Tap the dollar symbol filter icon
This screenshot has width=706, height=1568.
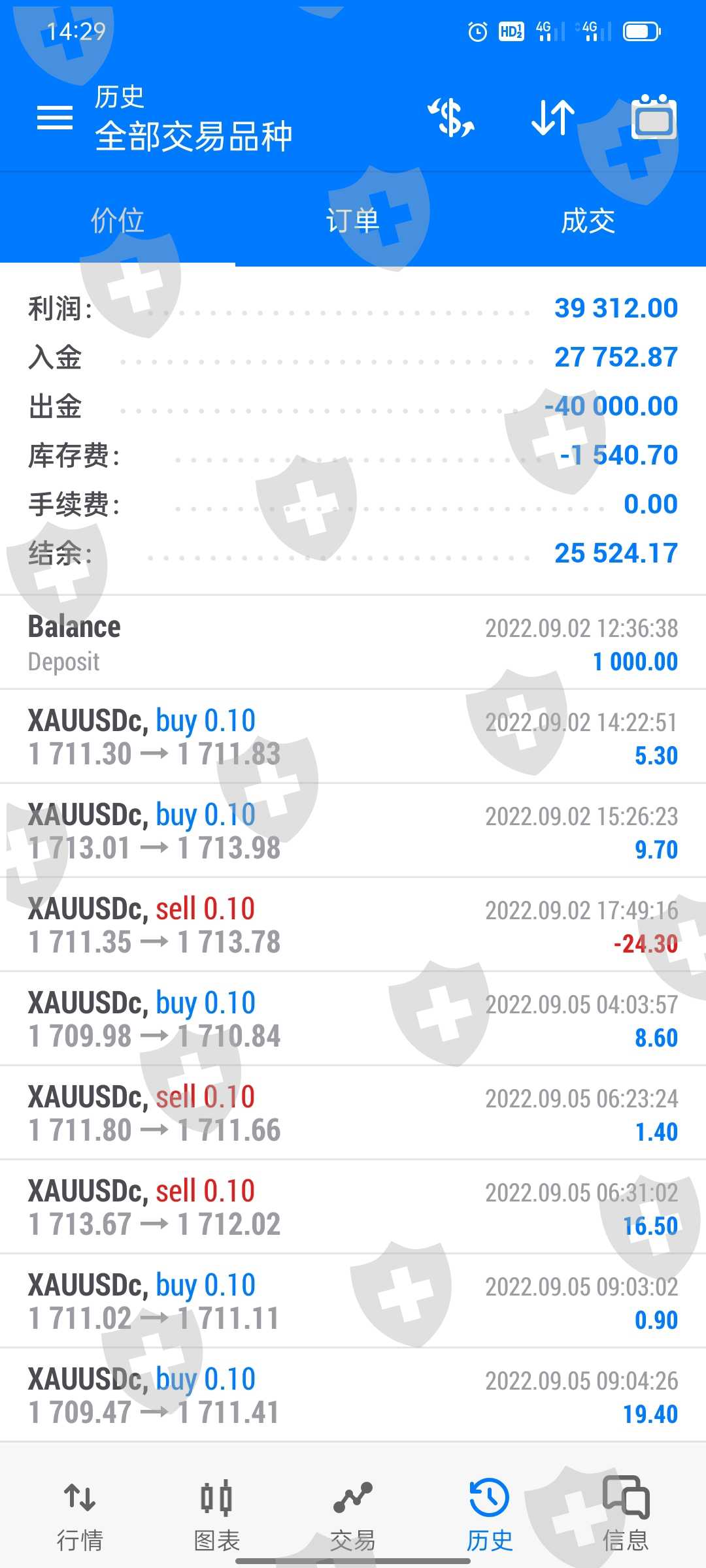pos(451,118)
